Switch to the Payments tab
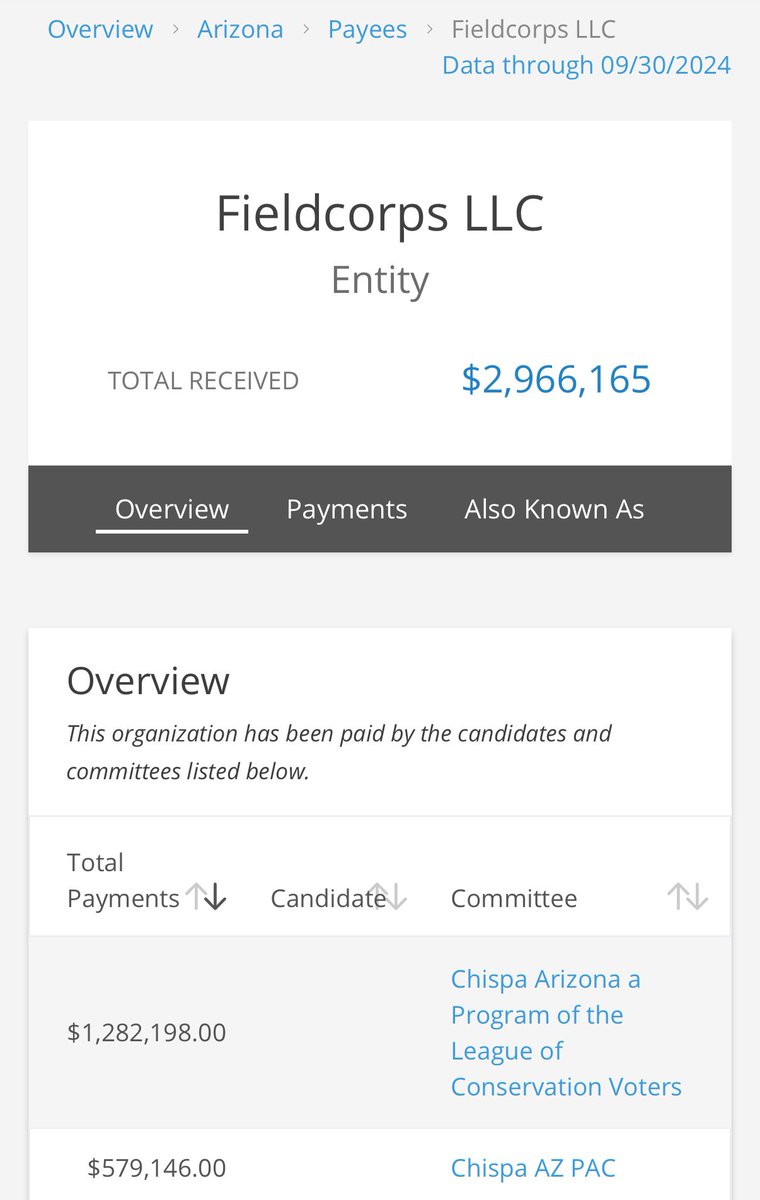 [x=346, y=509]
